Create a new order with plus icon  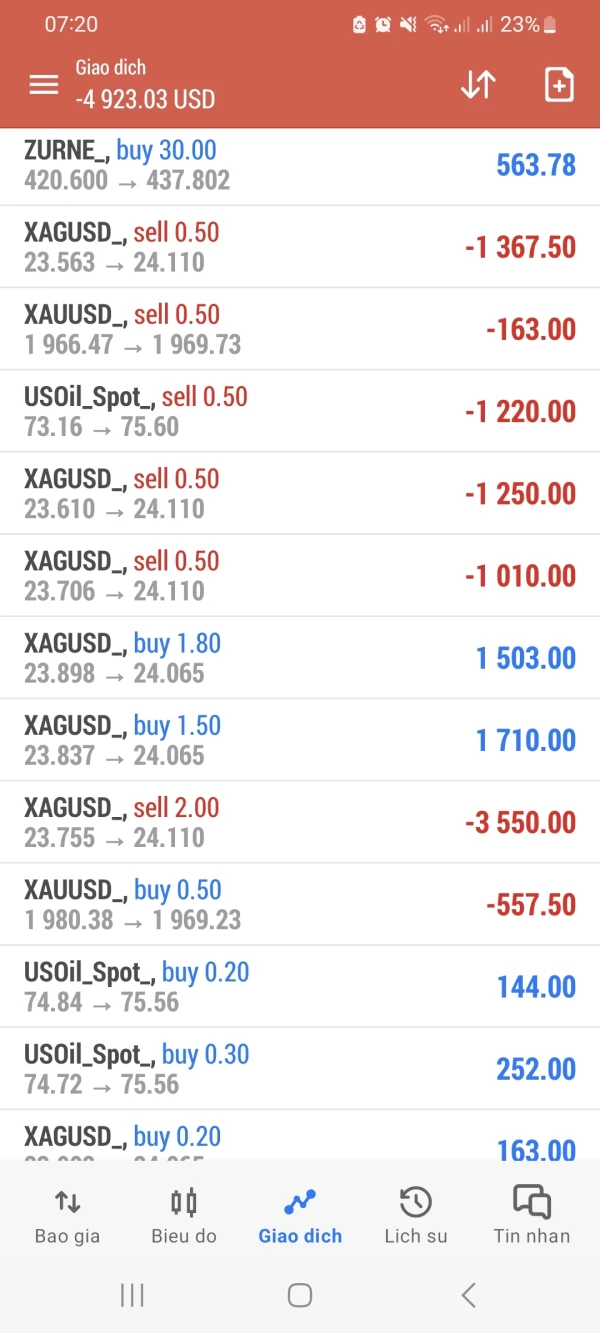click(x=559, y=85)
